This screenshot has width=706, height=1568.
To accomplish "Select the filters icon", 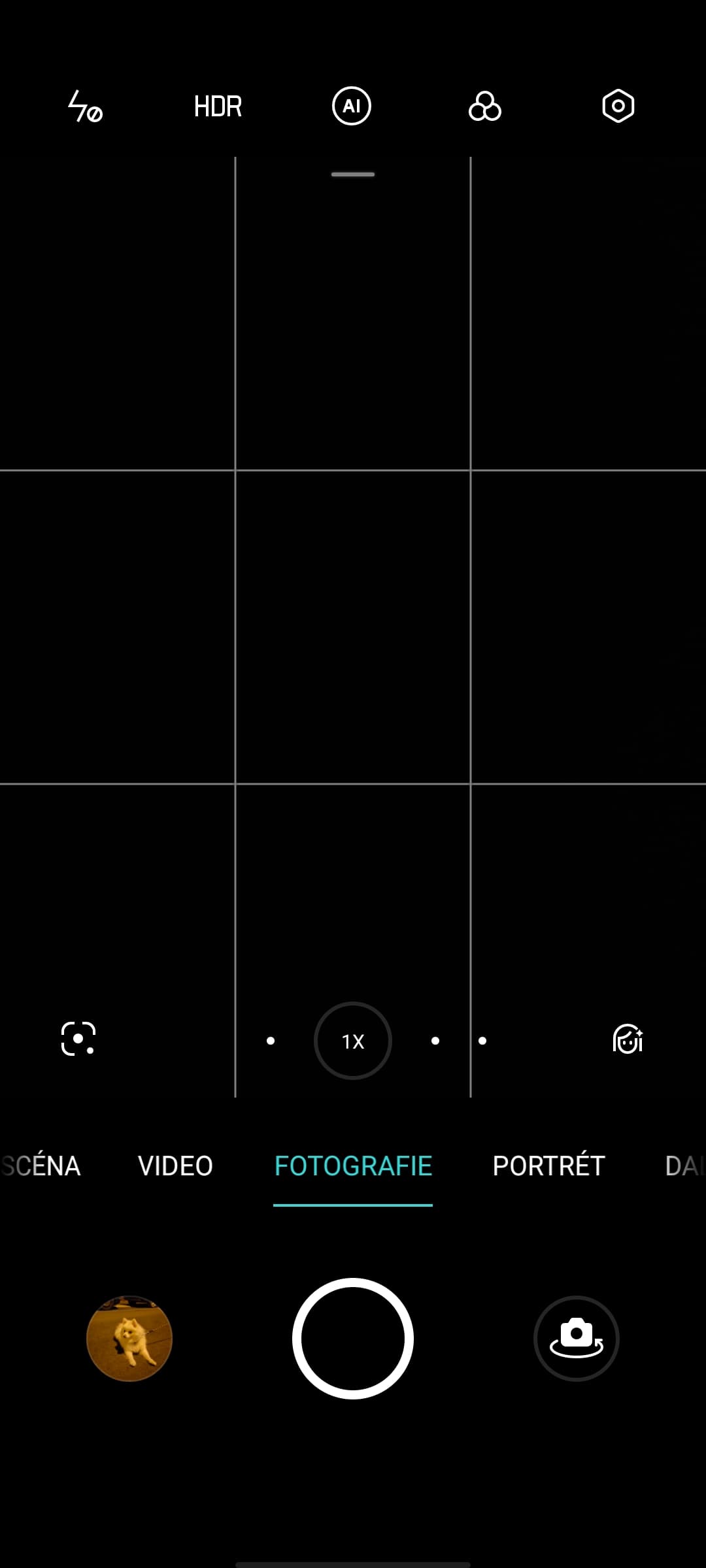I will [485, 106].
